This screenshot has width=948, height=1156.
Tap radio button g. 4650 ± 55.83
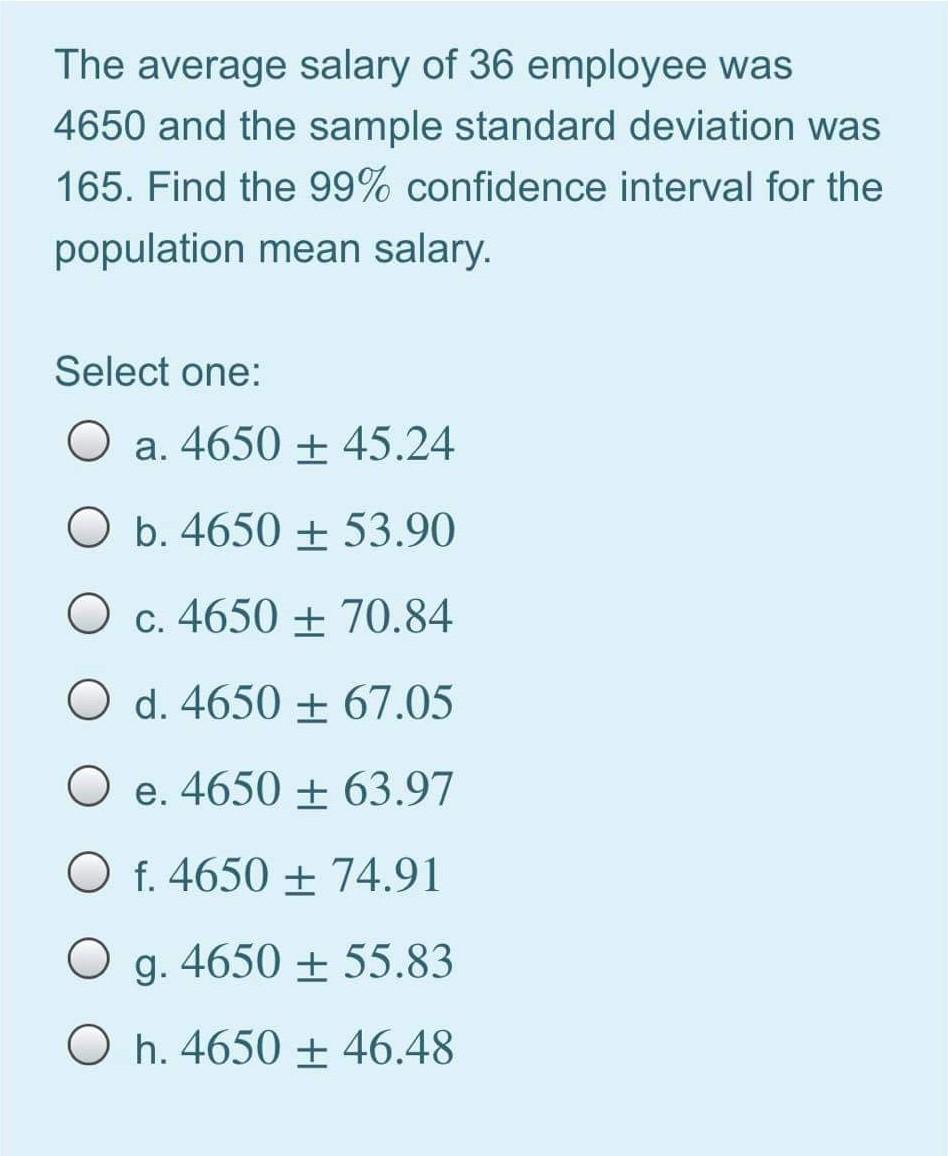[x=87, y=962]
